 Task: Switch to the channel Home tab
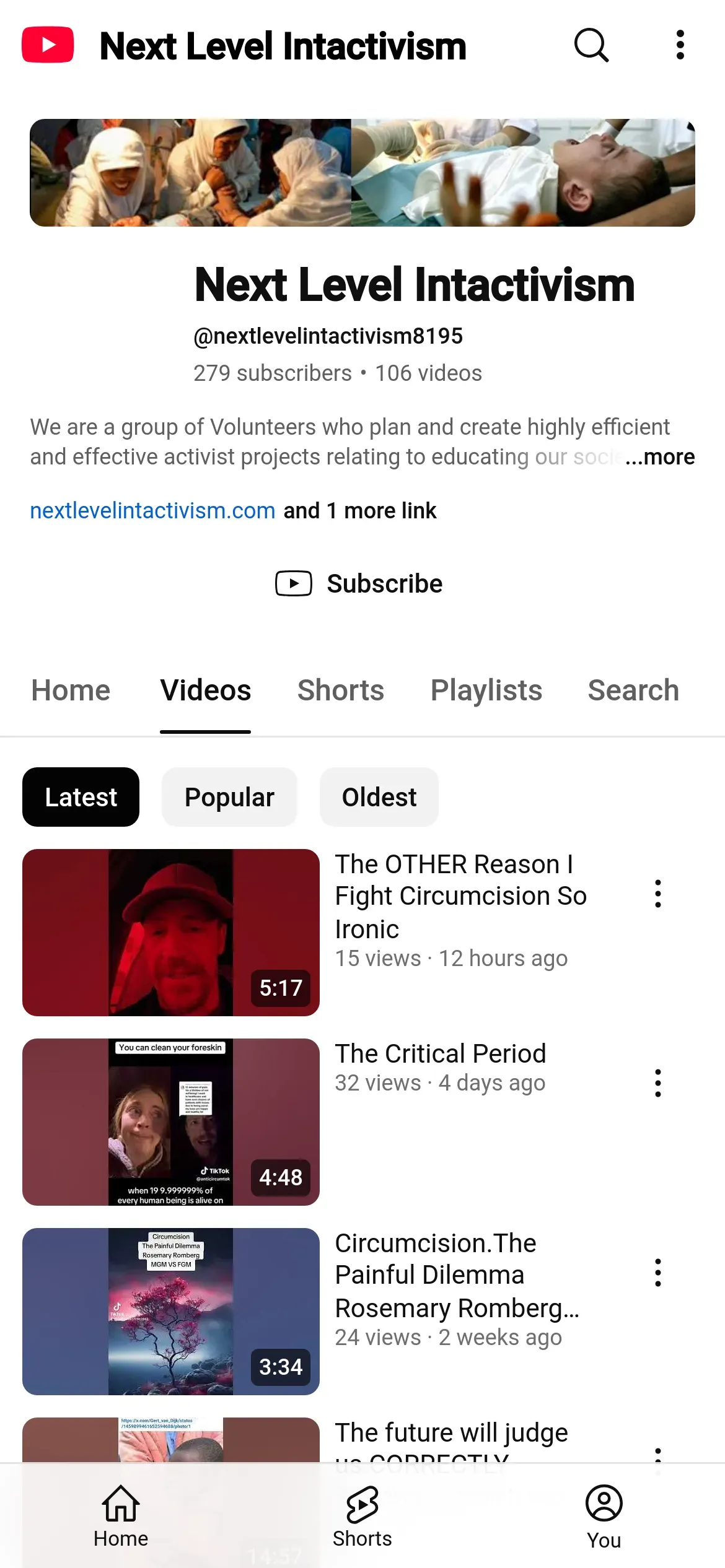click(71, 690)
